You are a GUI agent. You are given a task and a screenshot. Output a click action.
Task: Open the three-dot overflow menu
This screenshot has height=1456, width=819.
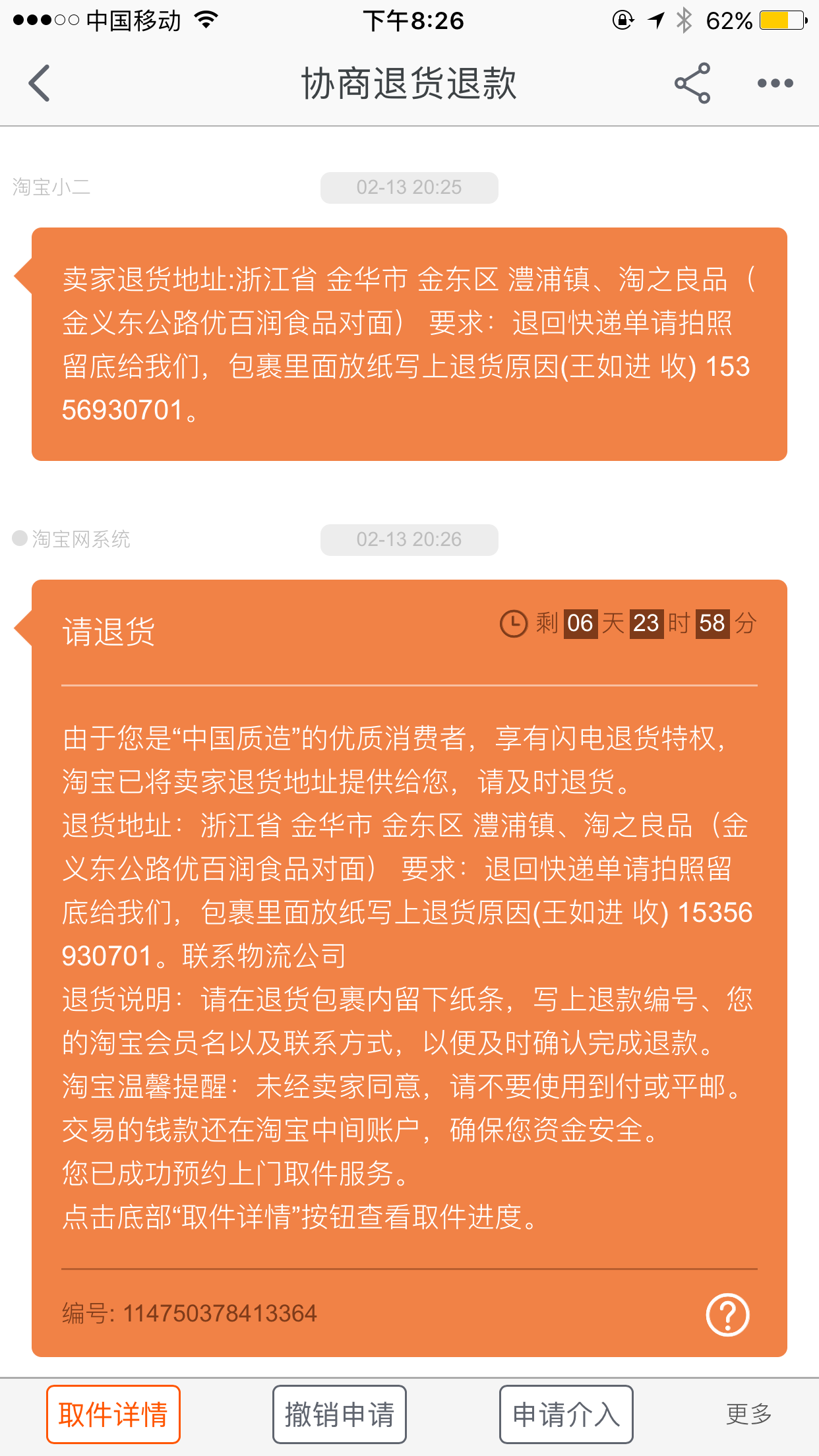[775, 83]
